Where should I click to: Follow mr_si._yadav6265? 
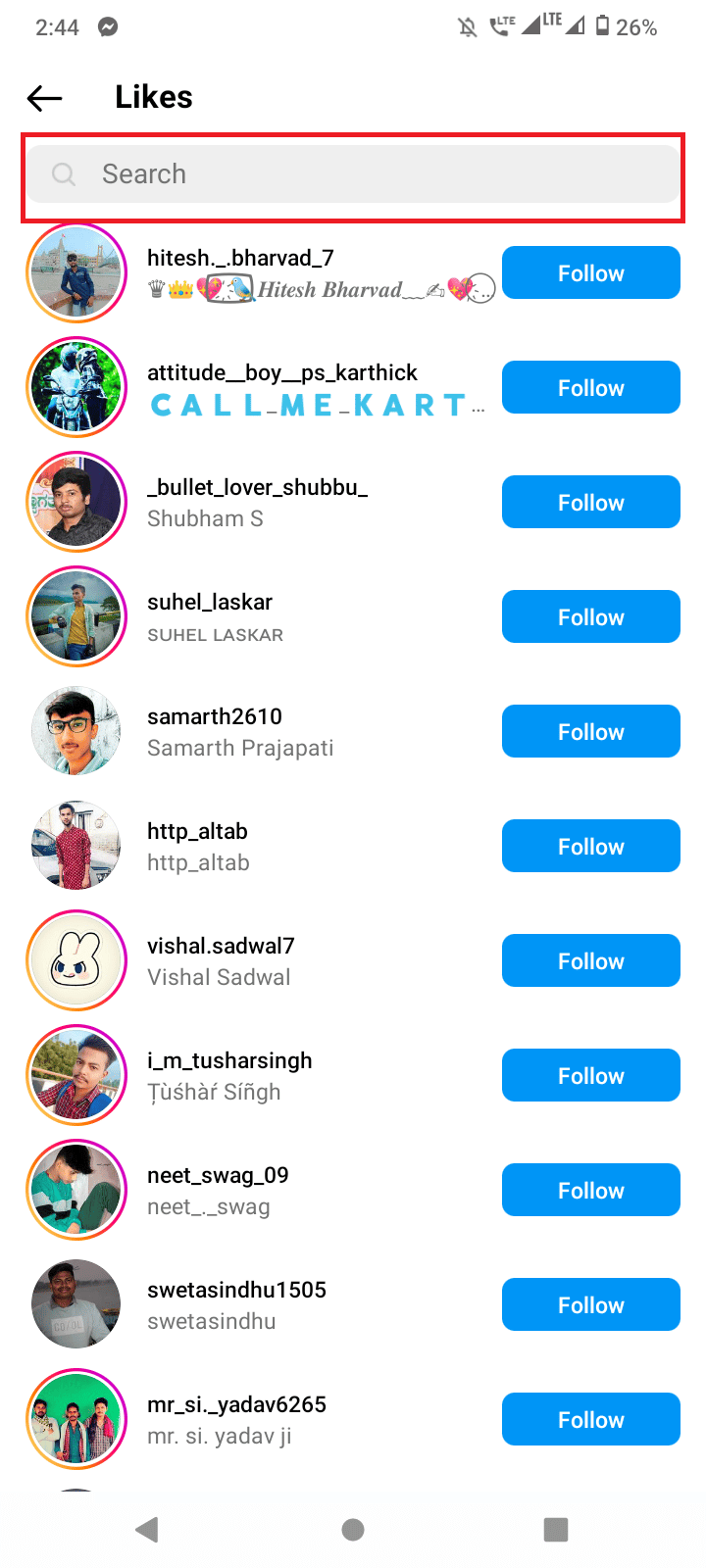(590, 1419)
